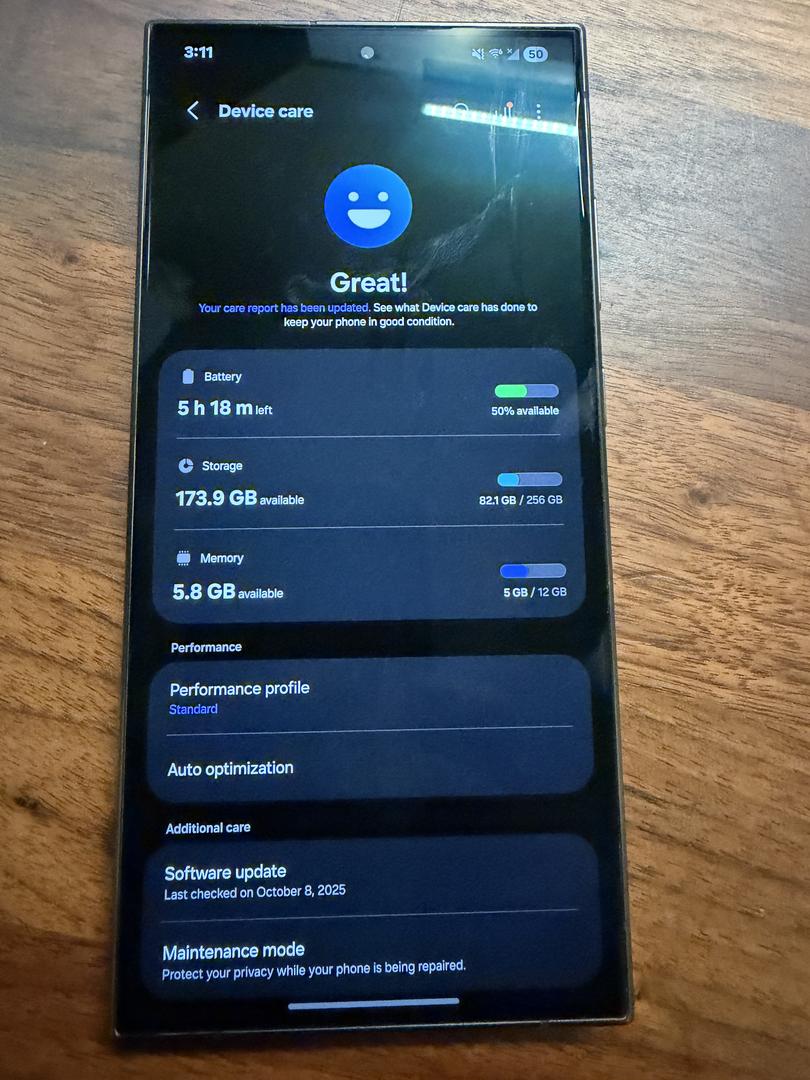This screenshot has height=1080, width=810.
Task: Open Software update
Action: pyautogui.click(x=370, y=880)
